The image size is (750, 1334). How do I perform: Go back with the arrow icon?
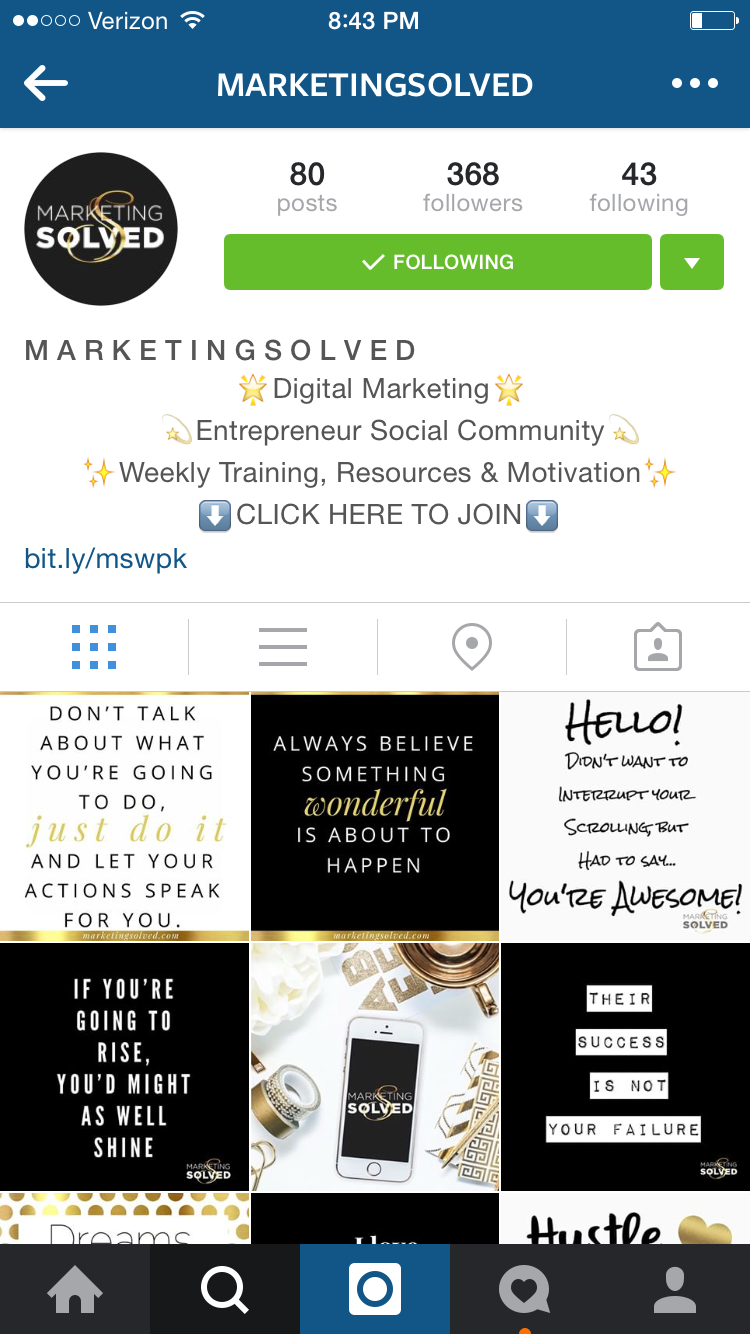[46, 84]
